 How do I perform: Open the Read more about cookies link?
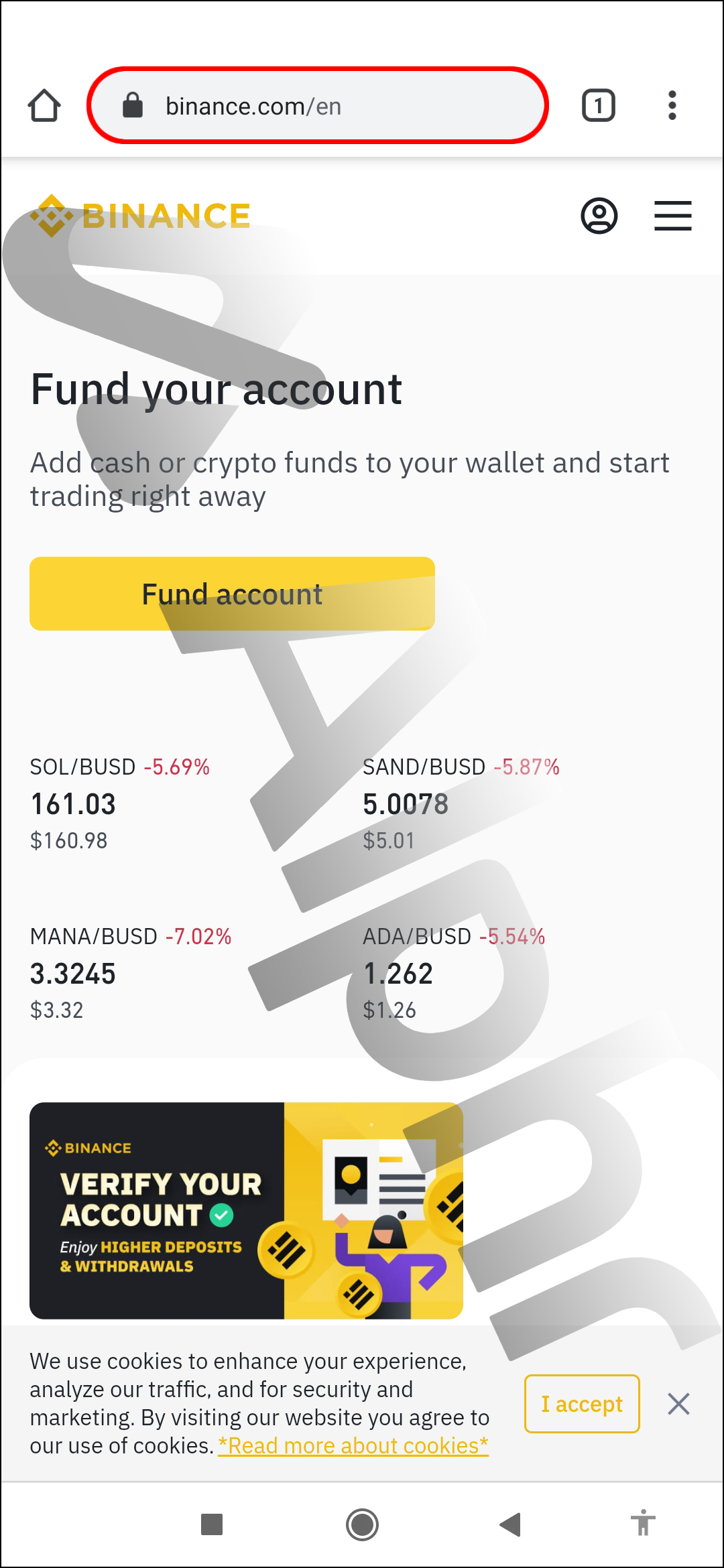click(352, 1445)
